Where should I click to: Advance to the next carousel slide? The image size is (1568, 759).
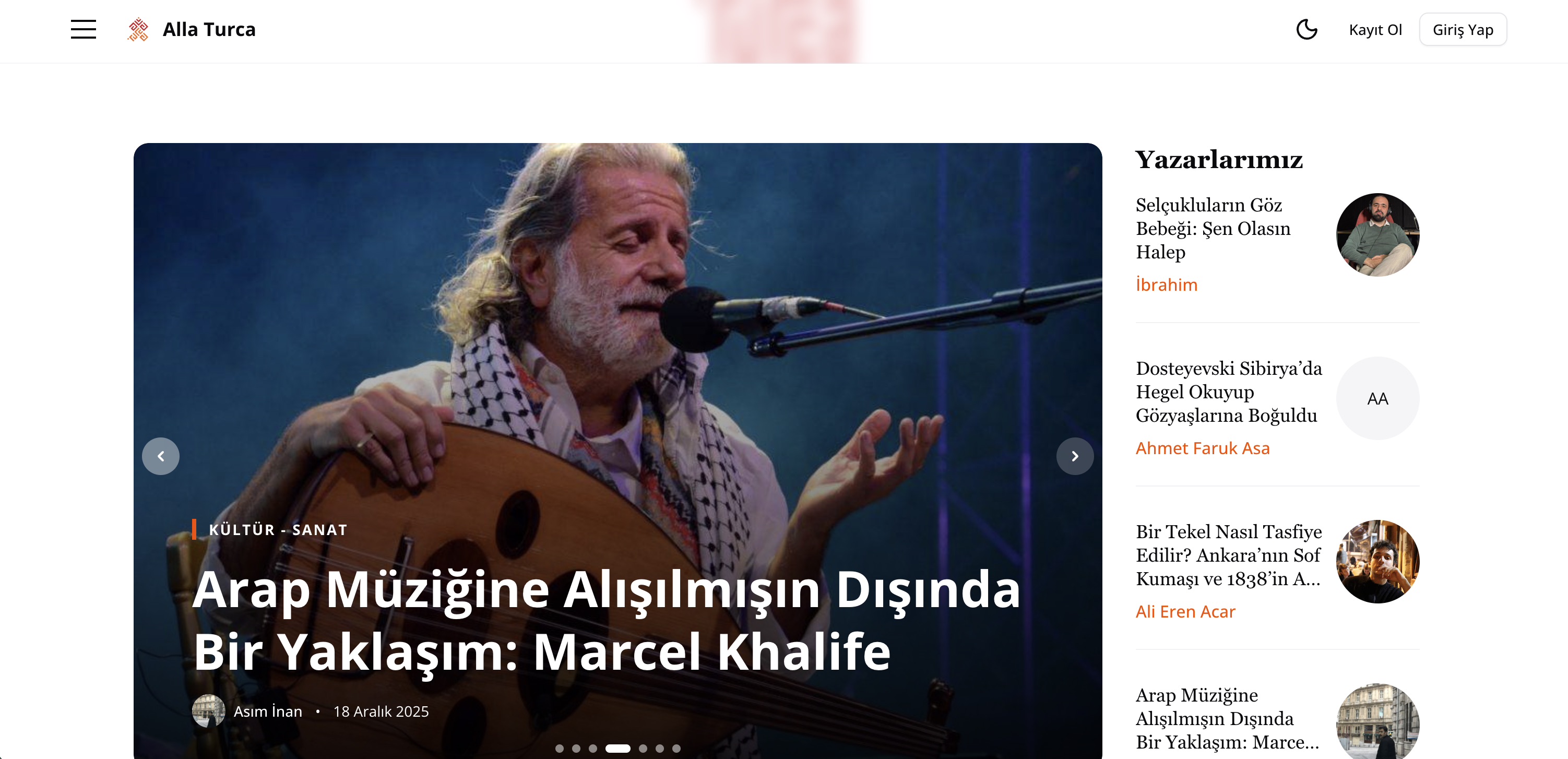point(1074,456)
